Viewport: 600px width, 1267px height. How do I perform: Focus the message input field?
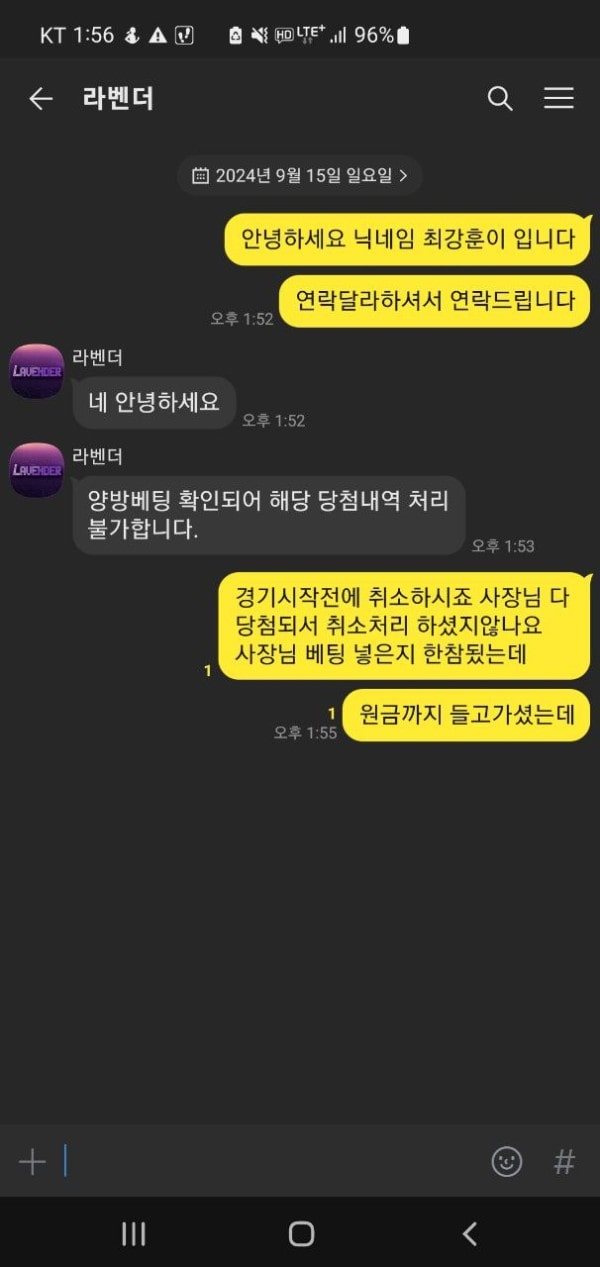[270, 1161]
